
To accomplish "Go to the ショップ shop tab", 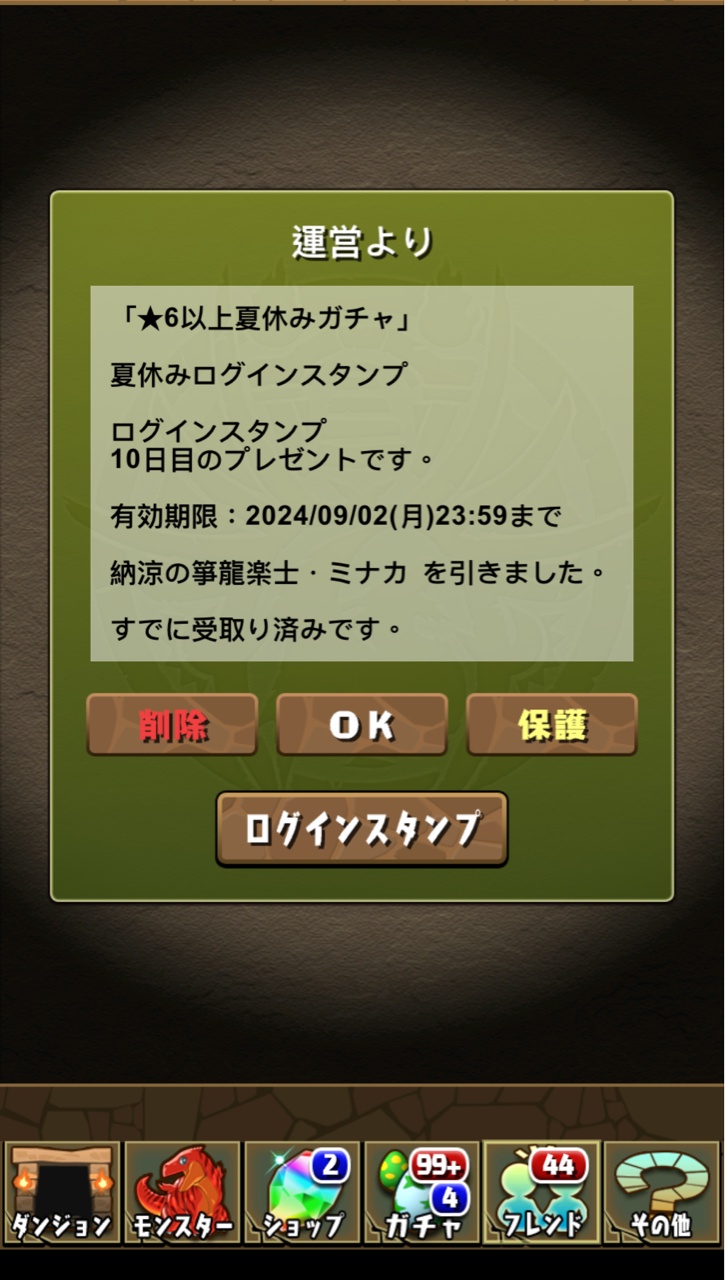I will click(x=302, y=1192).
